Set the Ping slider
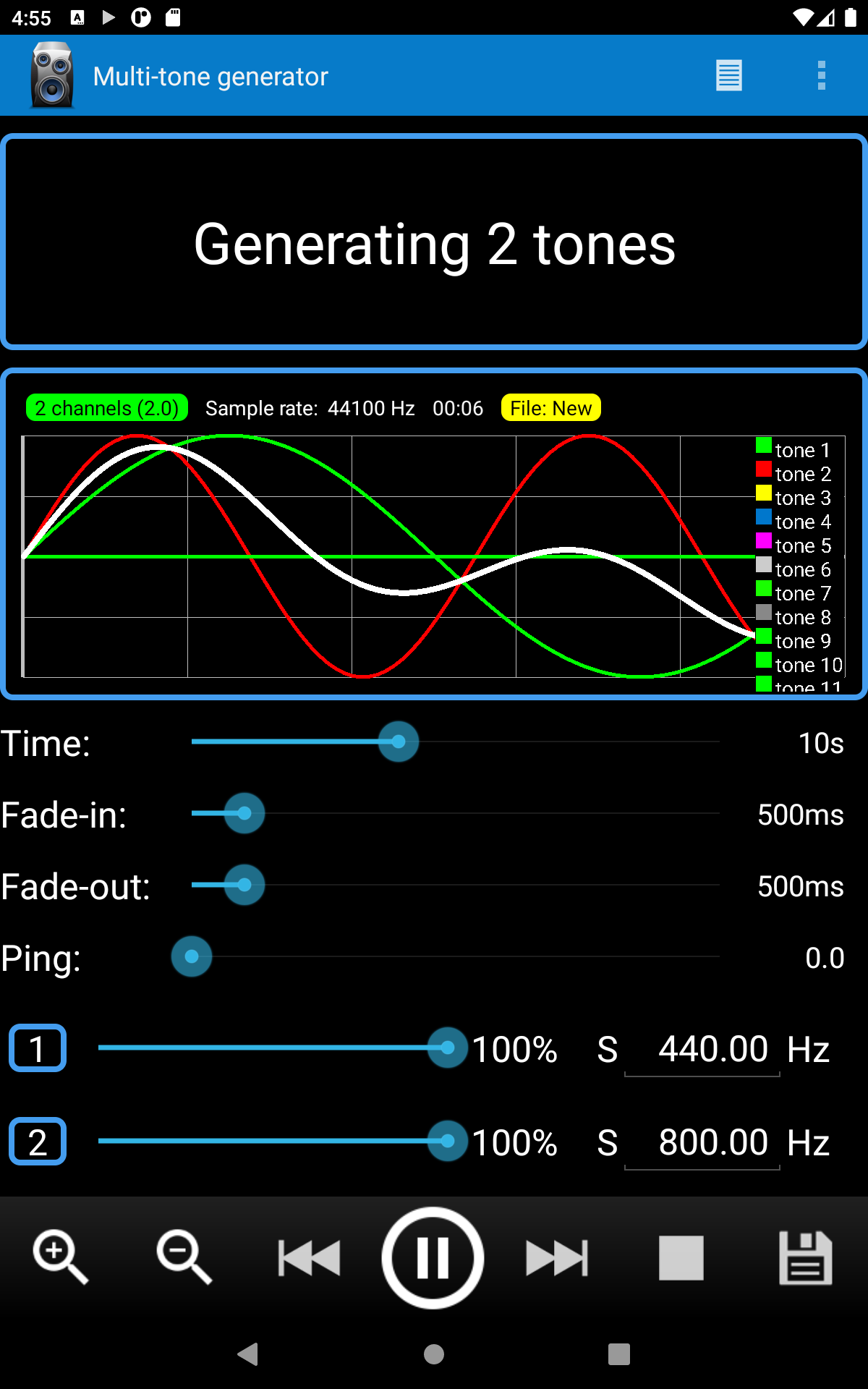 coord(455,956)
